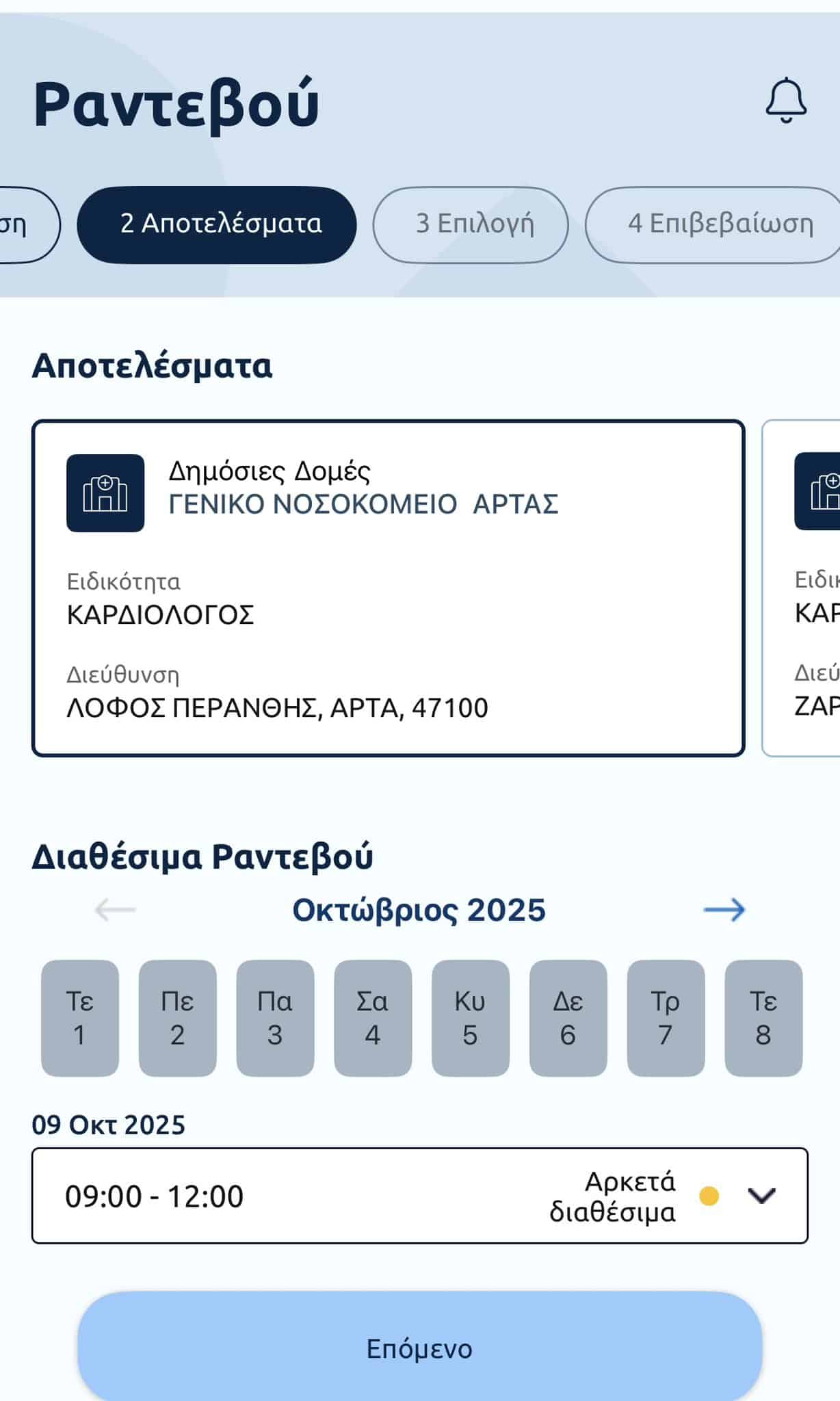
Task: Select step 2 Αποτελέσματα
Action: (x=217, y=224)
